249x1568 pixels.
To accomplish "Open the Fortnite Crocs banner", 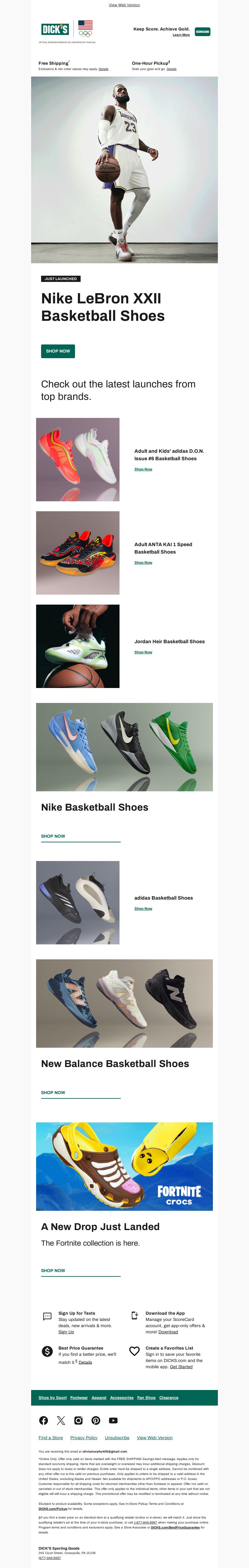I will pos(124,1166).
